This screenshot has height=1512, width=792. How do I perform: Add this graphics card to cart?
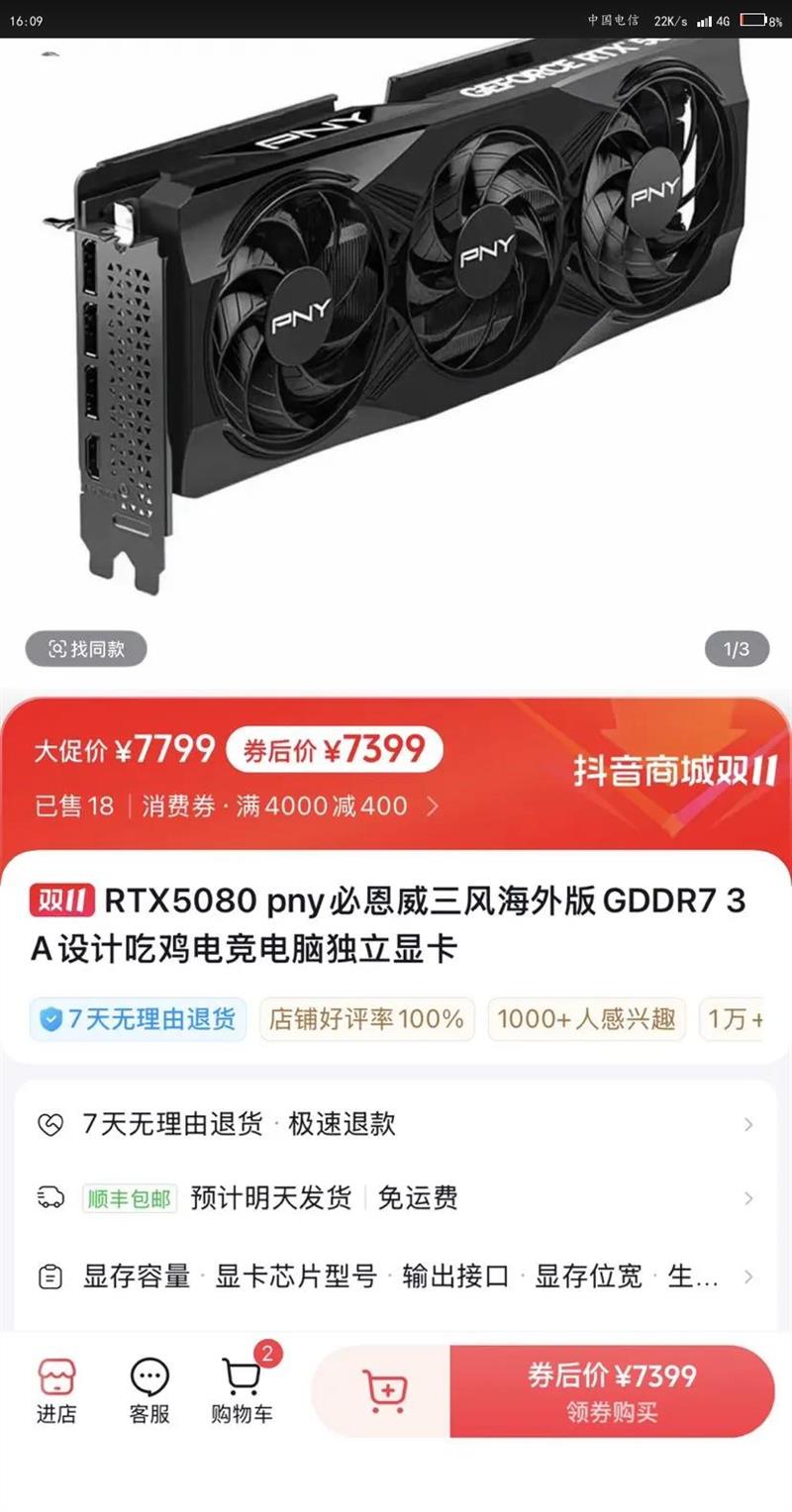coord(382,1390)
